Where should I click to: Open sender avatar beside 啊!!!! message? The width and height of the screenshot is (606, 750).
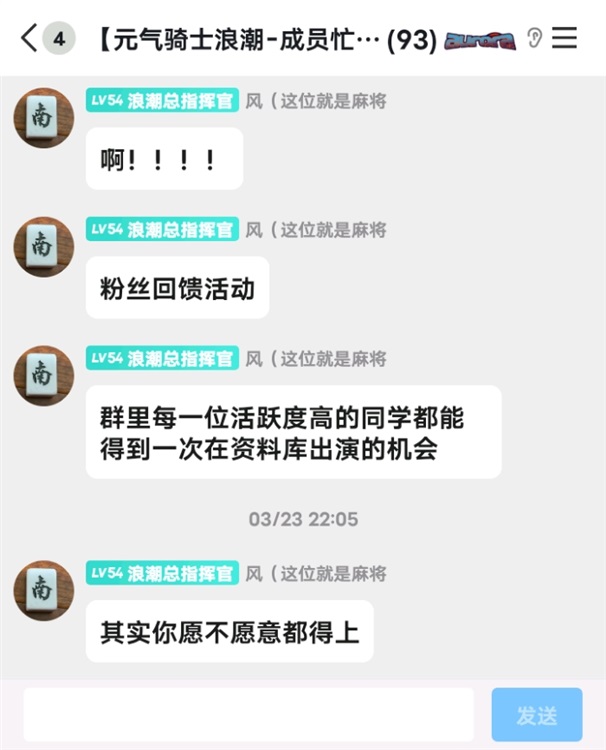(43, 118)
